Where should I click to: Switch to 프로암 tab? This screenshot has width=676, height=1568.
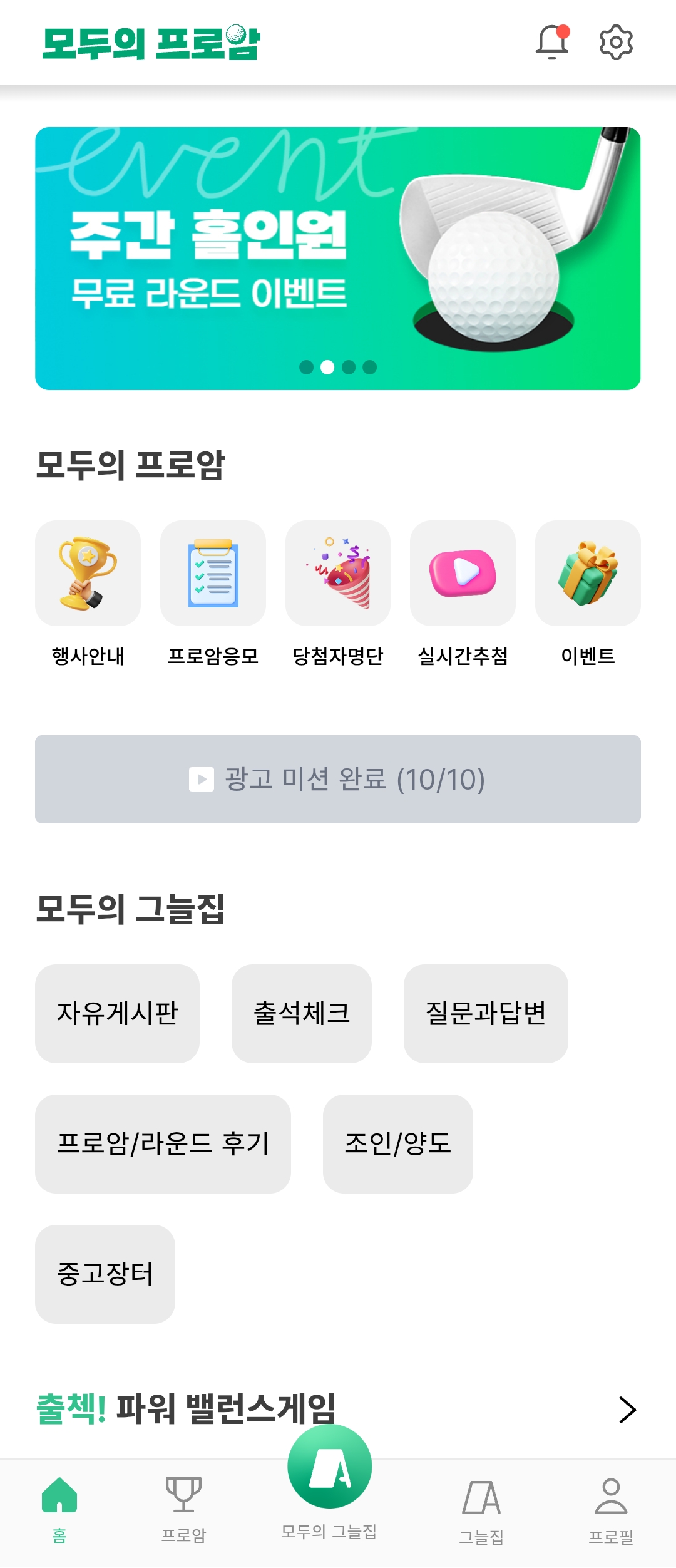click(x=183, y=1510)
